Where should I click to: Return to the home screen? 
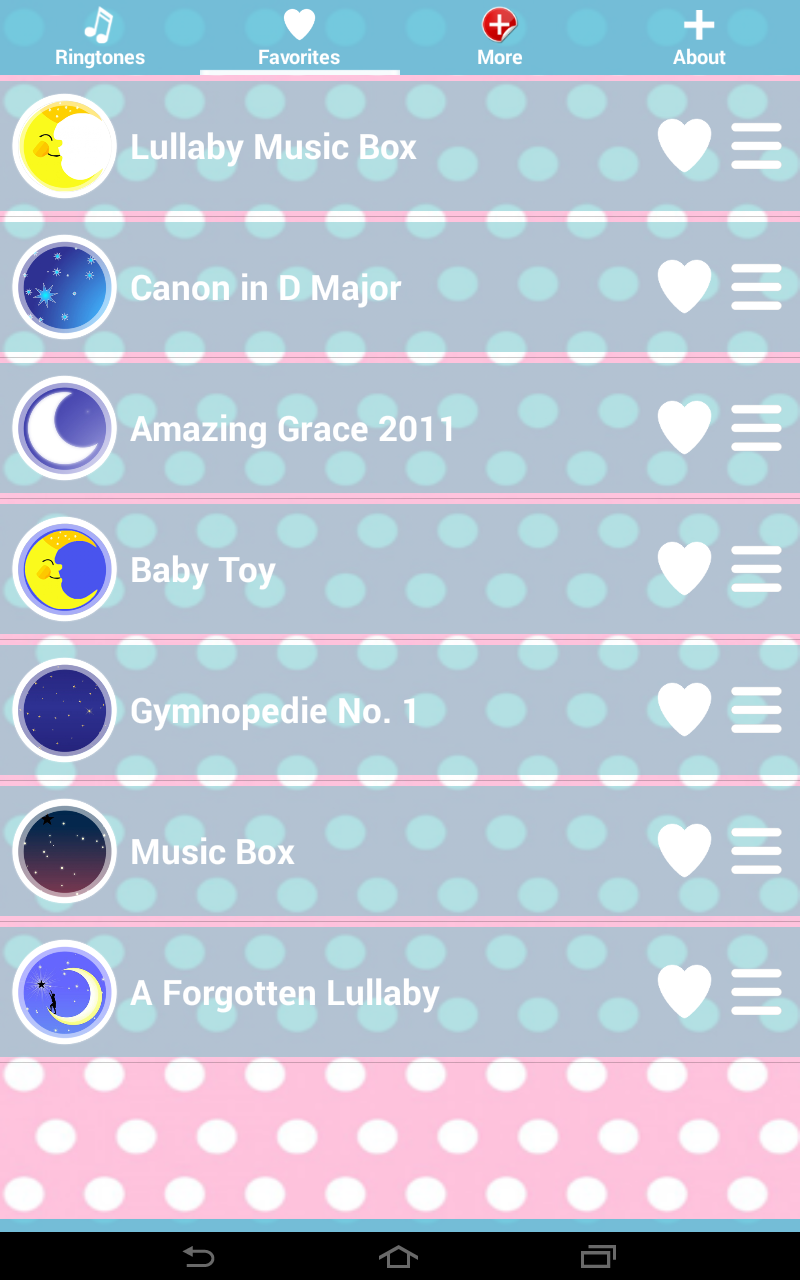pos(398,1256)
